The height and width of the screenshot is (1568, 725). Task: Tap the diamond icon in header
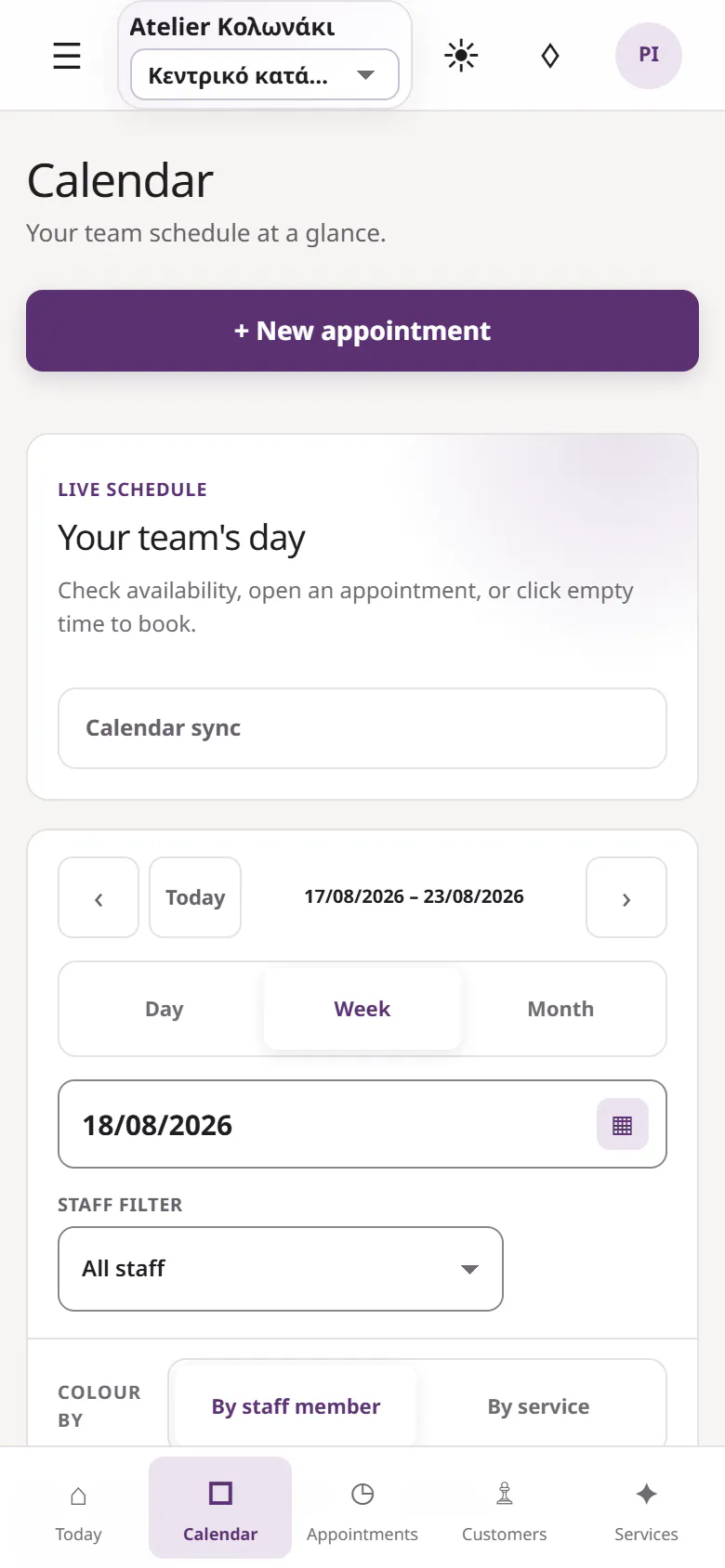pos(550,56)
